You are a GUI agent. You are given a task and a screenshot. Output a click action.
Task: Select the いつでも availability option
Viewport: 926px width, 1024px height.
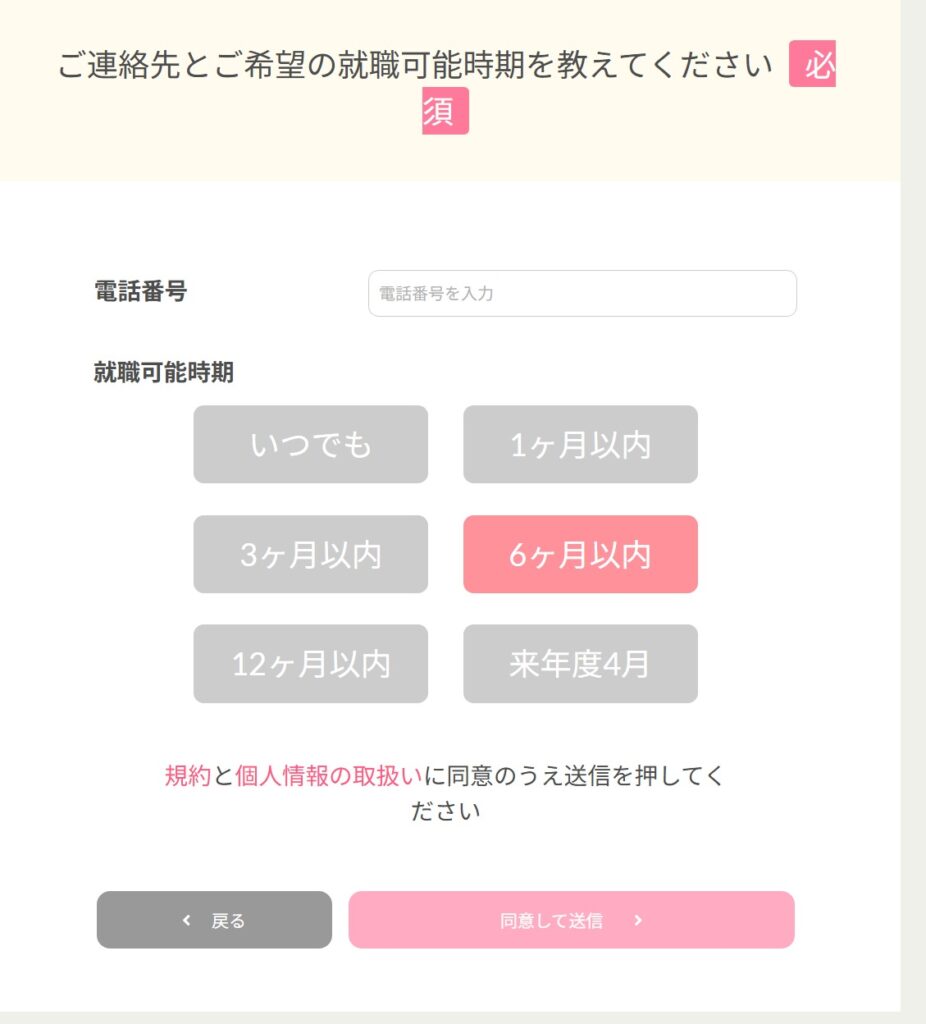click(x=310, y=444)
